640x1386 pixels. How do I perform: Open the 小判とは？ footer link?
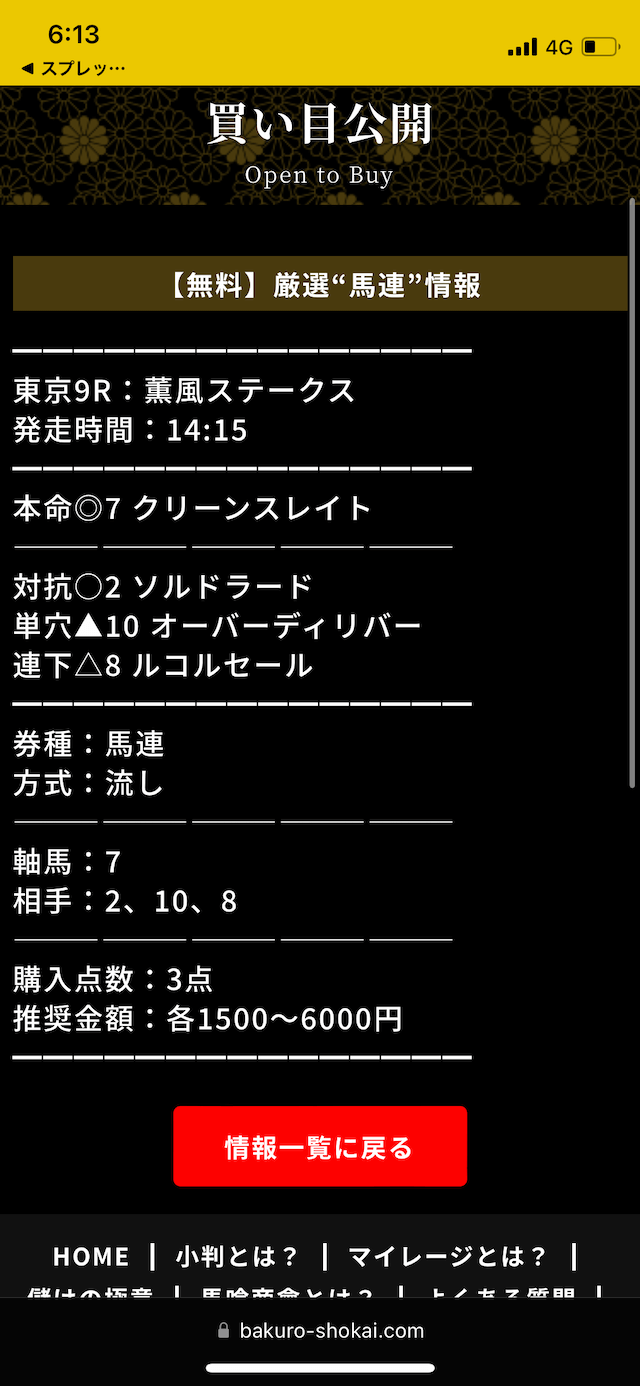coord(237,1256)
